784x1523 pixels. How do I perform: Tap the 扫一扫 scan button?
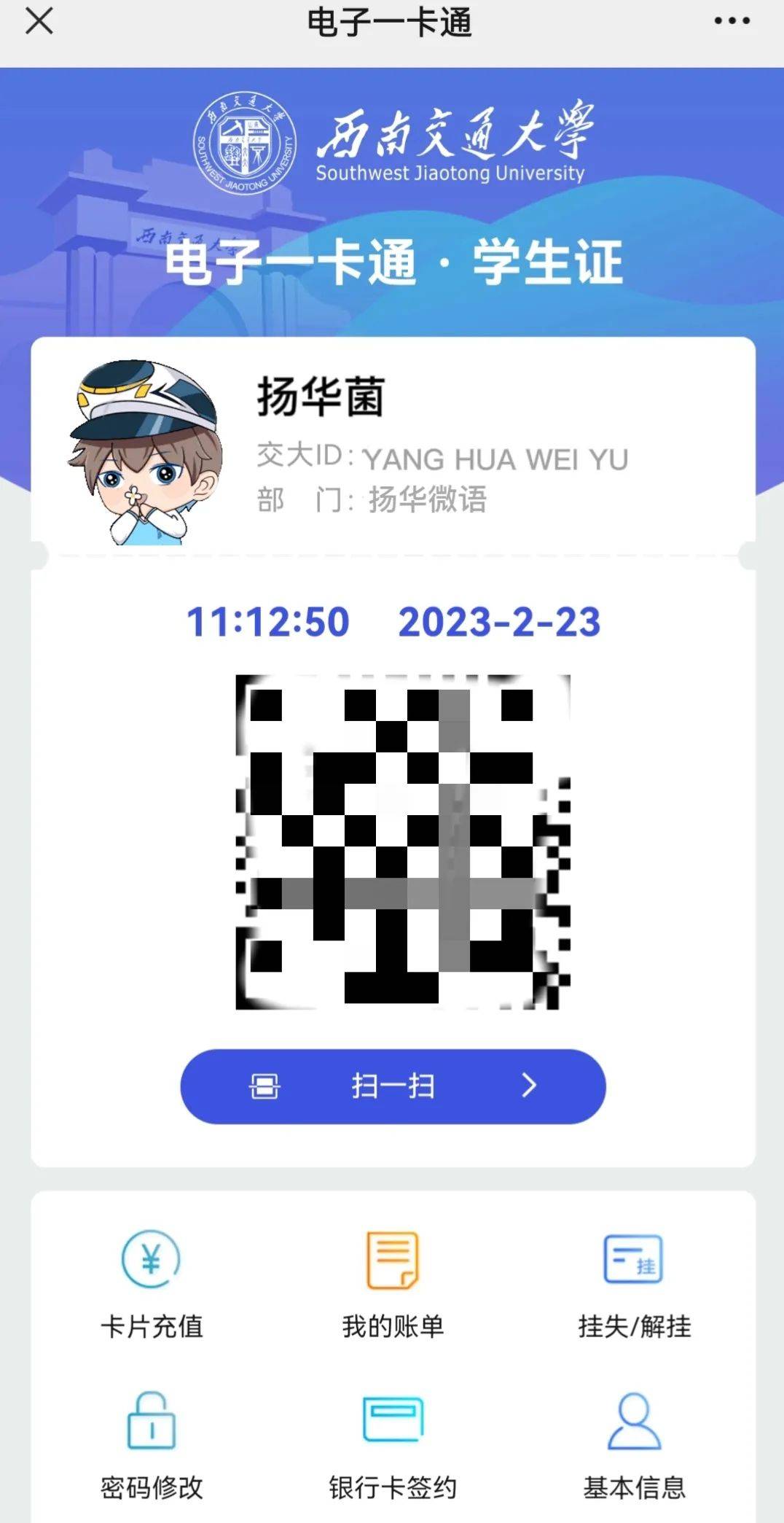(x=393, y=1086)
